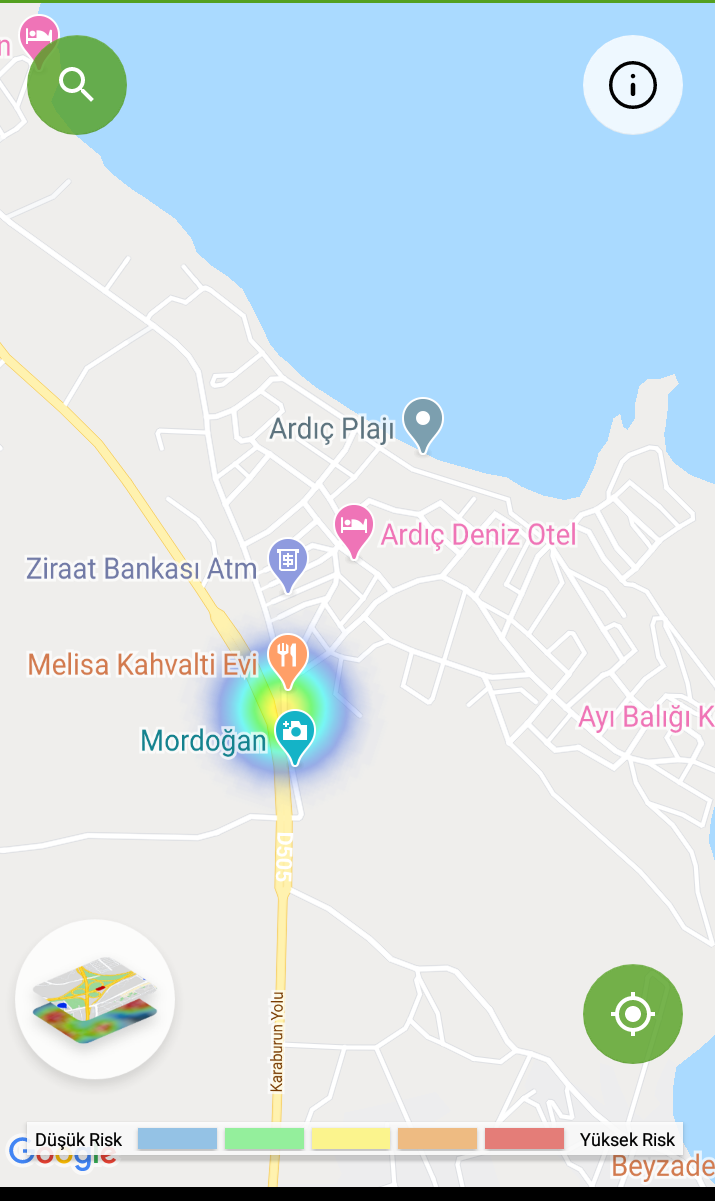Switch the map layer type
This screenshot has width=715, height=1201.
click(x=95, y=999)
